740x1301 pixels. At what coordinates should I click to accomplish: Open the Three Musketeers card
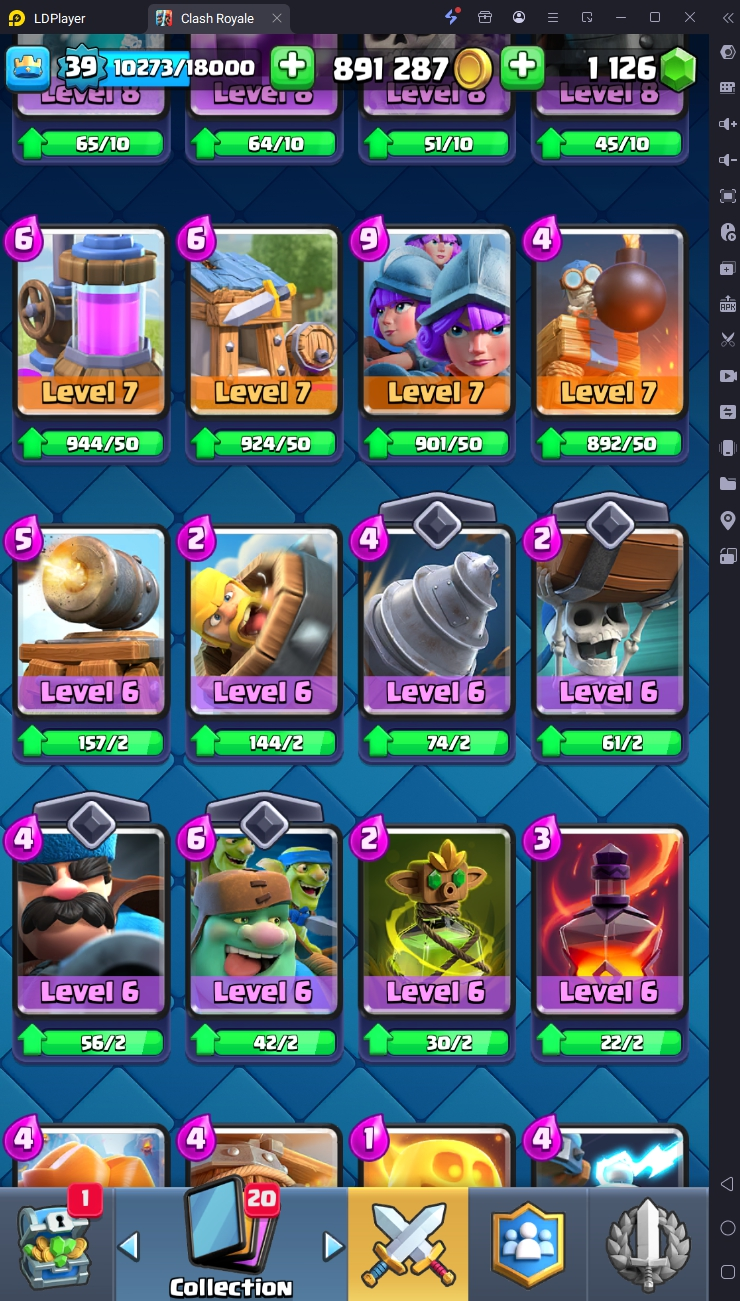click(436, 320)
